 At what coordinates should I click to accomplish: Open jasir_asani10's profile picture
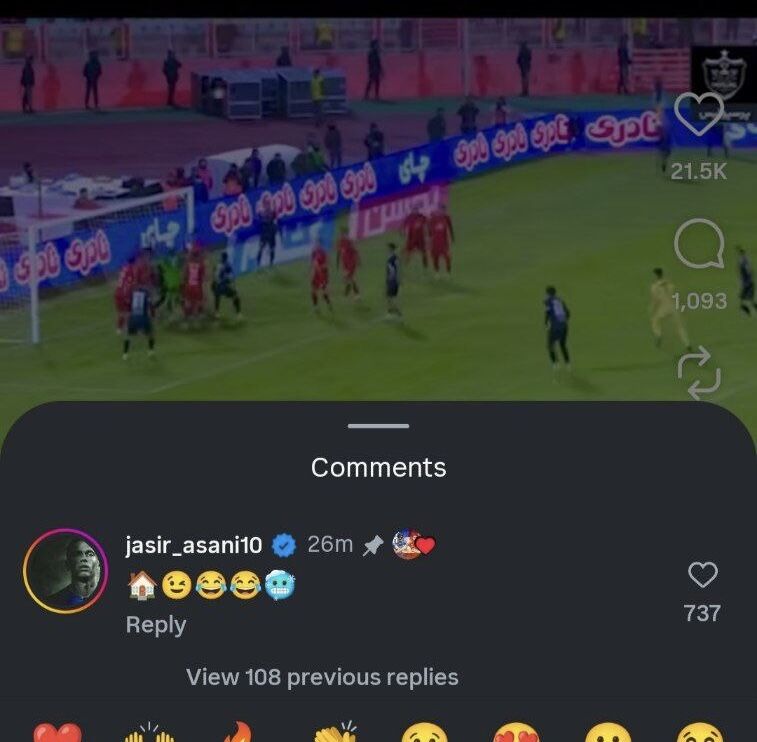coord(65,570)
